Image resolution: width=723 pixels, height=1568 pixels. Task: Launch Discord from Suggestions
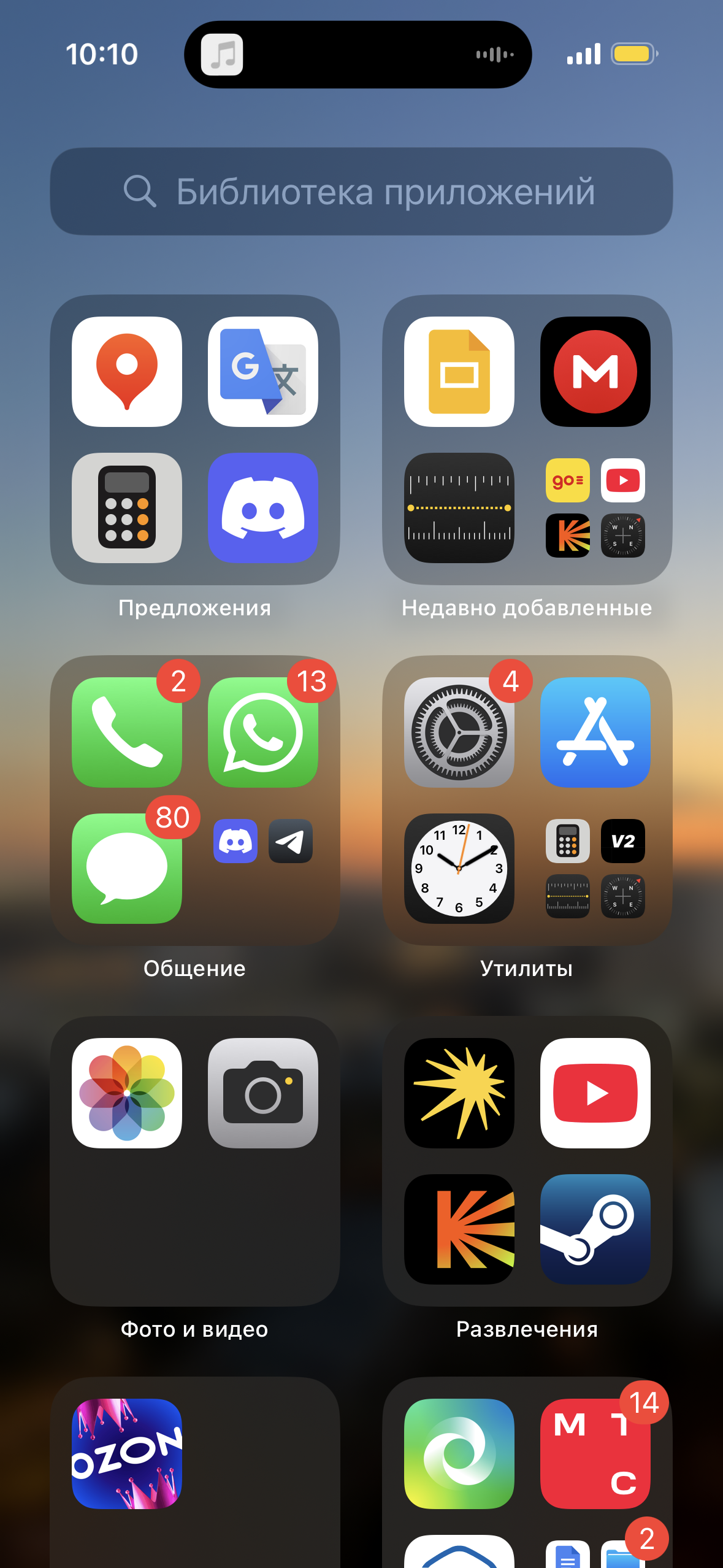tap(263, 508)
